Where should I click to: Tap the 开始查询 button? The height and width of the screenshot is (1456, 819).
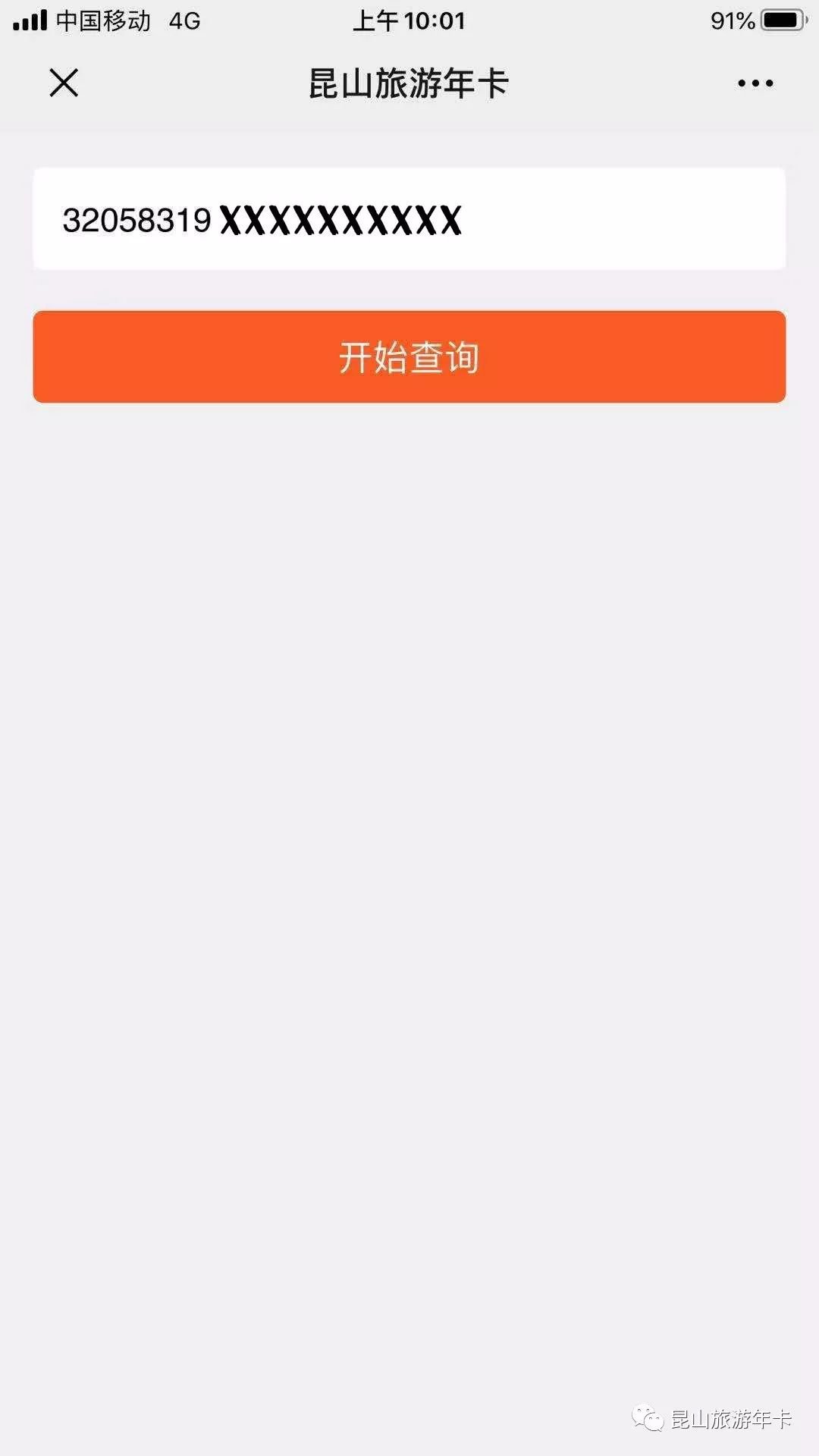pos(409,356)
